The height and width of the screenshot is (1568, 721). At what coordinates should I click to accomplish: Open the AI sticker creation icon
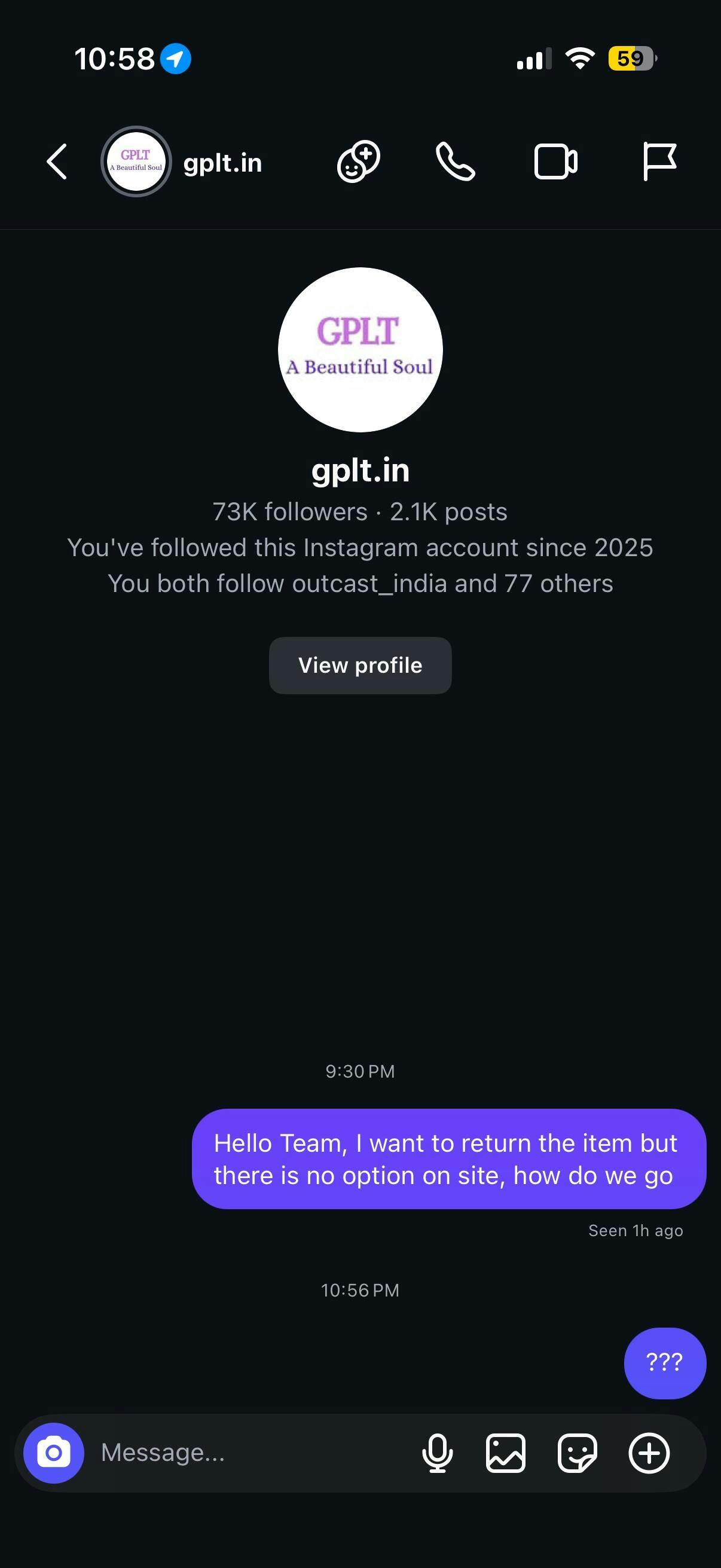point(358,162)
